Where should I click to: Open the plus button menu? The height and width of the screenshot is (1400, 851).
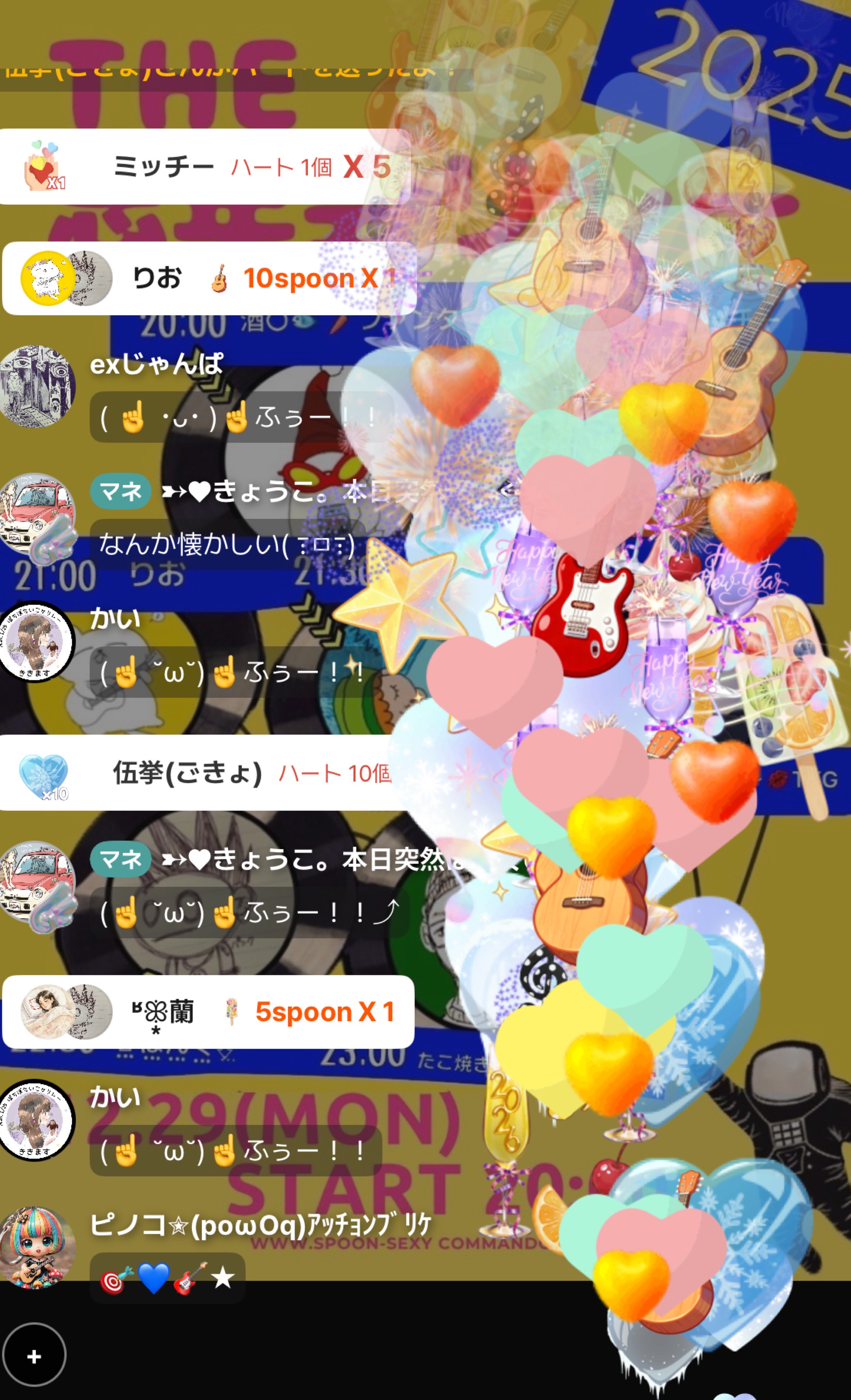(34, 1356)
